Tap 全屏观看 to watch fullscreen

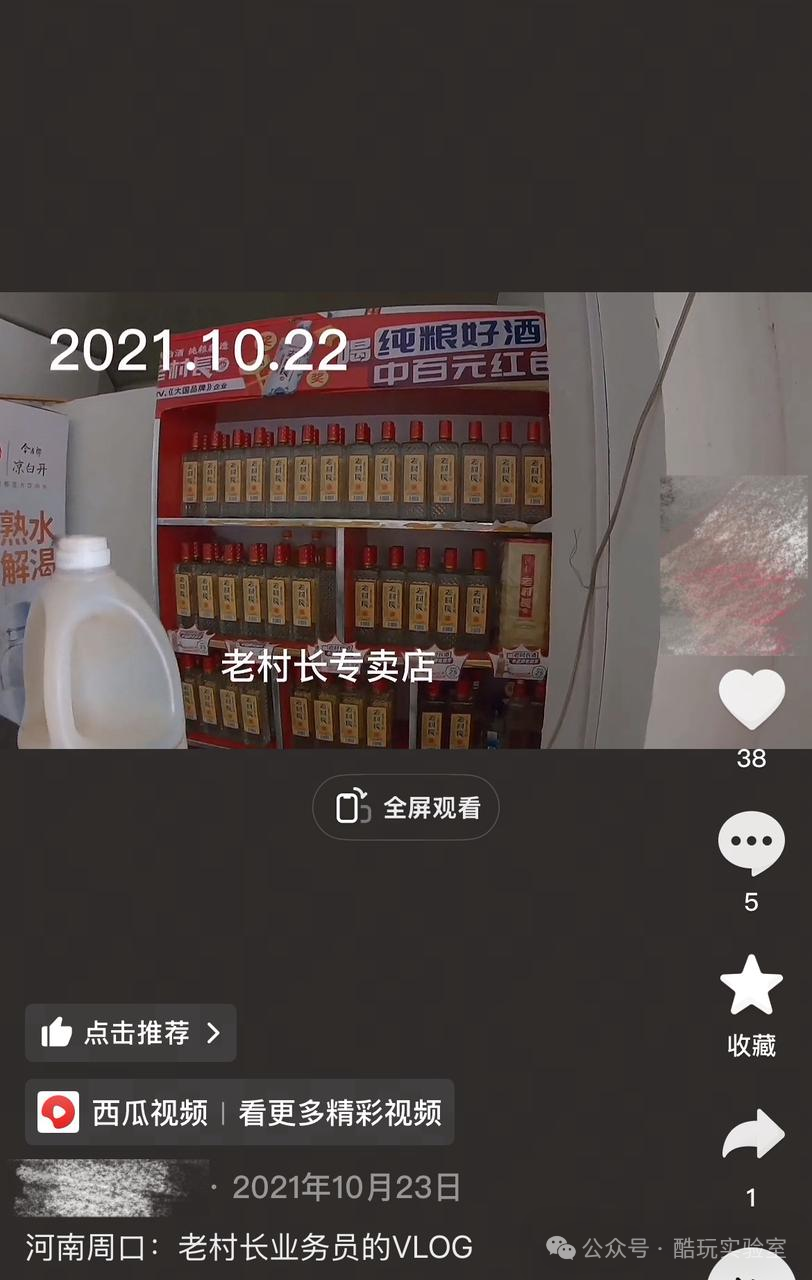pos(406,807)
